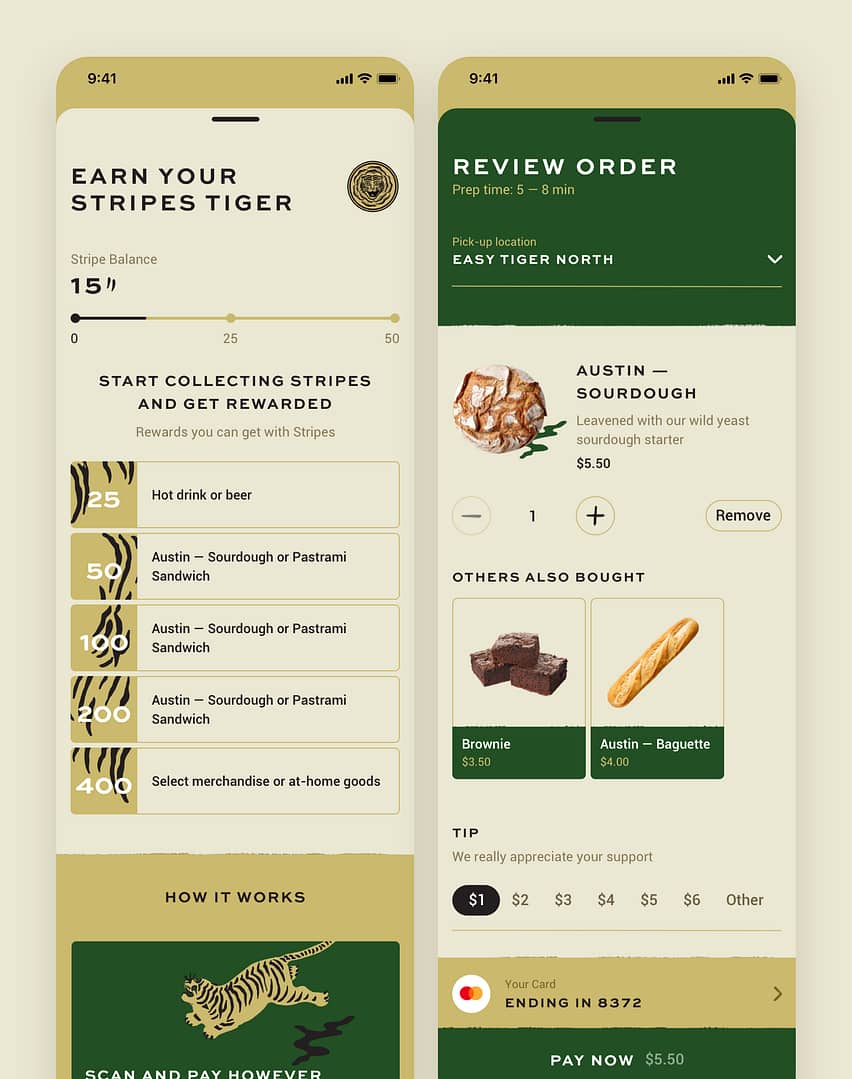Open the 100 stripes reward row

point(235,638)
